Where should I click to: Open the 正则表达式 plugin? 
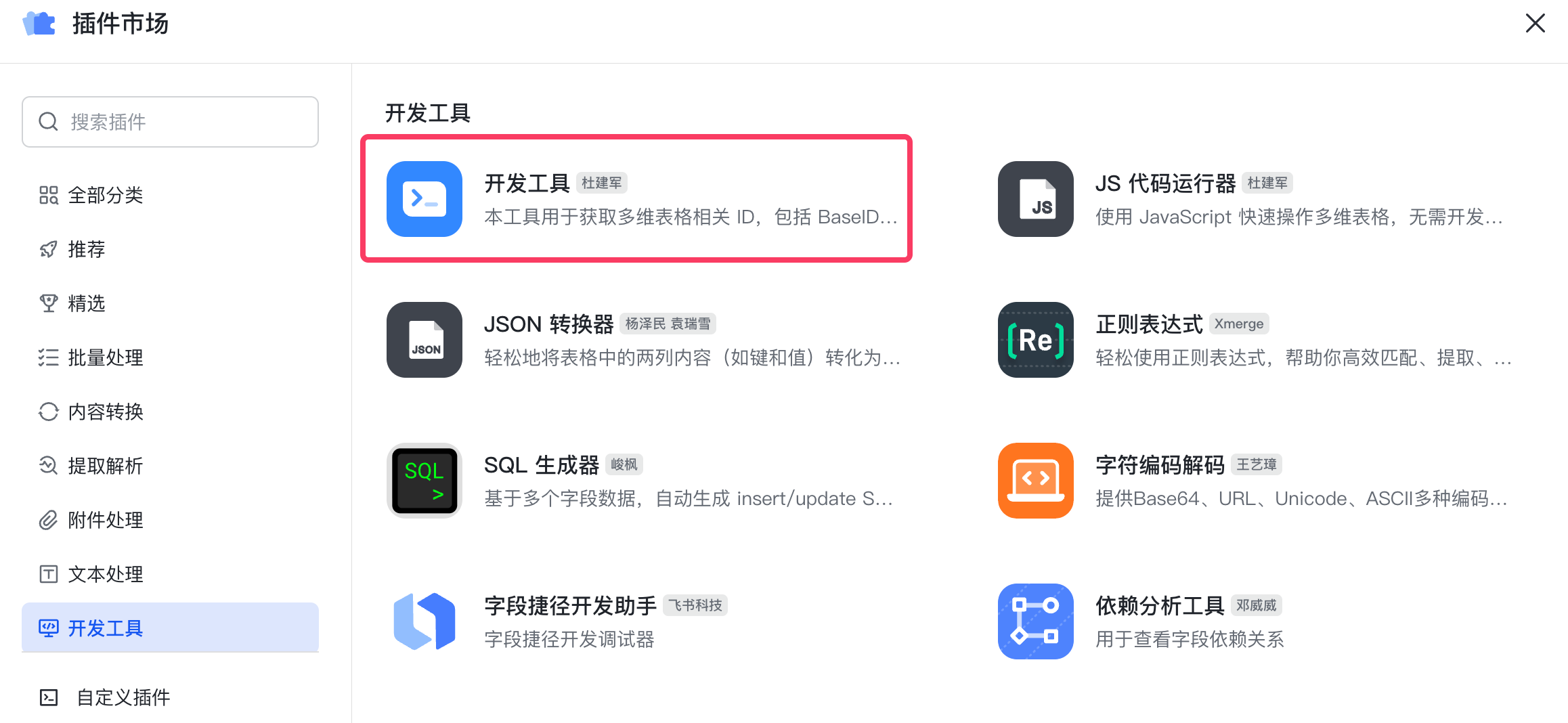click(x=1249, y=340)
